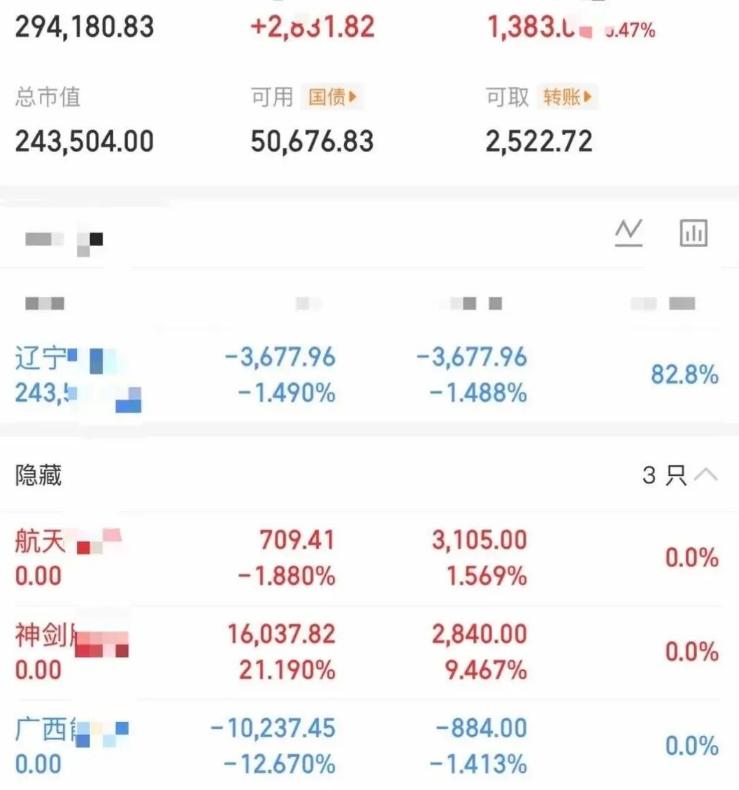Screen dimensions: 739x790
Task: Click the 可取 amount 2,522.72
Action: click(x=538, y=140)
